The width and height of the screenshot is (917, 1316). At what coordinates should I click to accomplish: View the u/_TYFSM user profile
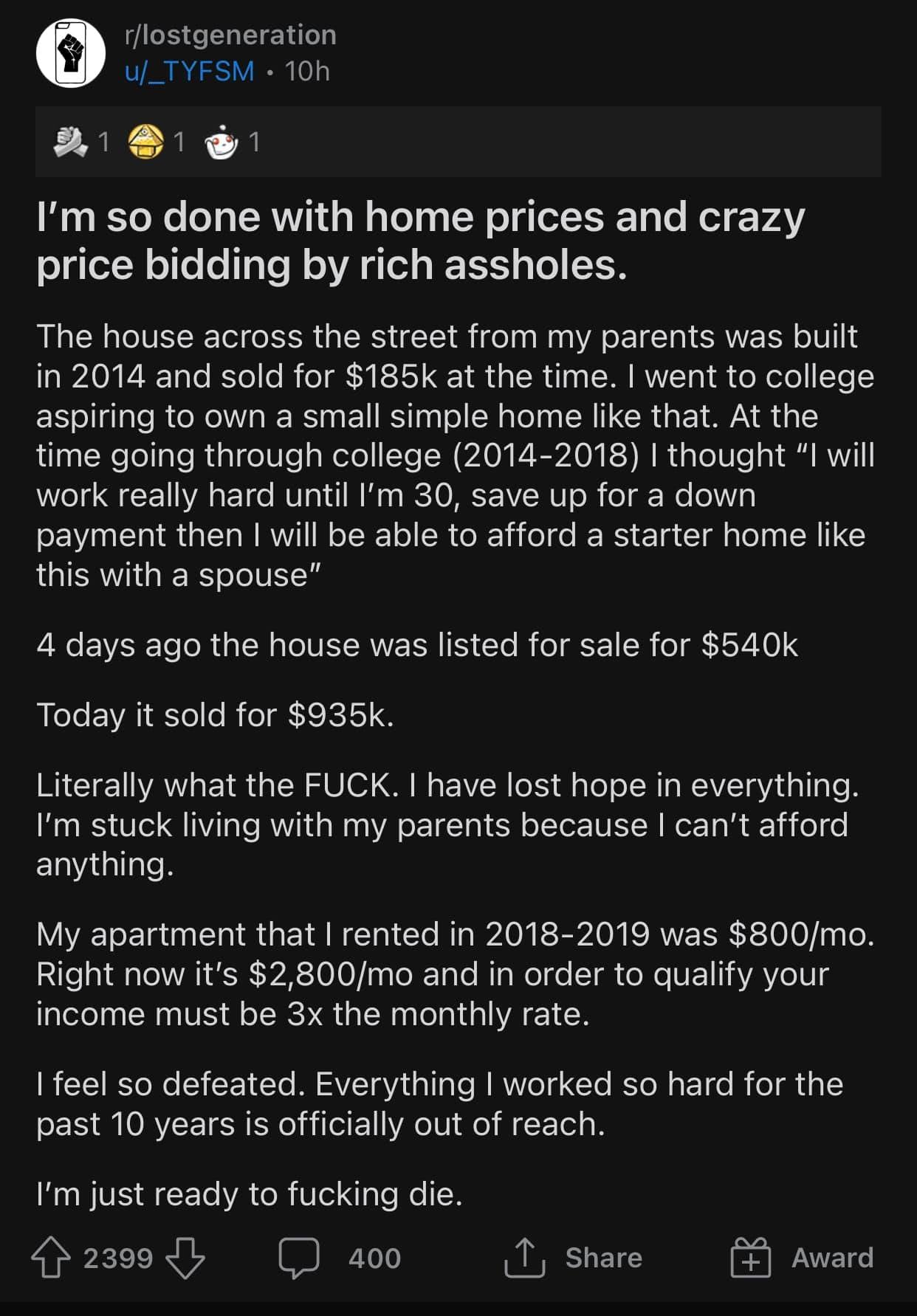(x=185, y=72)
